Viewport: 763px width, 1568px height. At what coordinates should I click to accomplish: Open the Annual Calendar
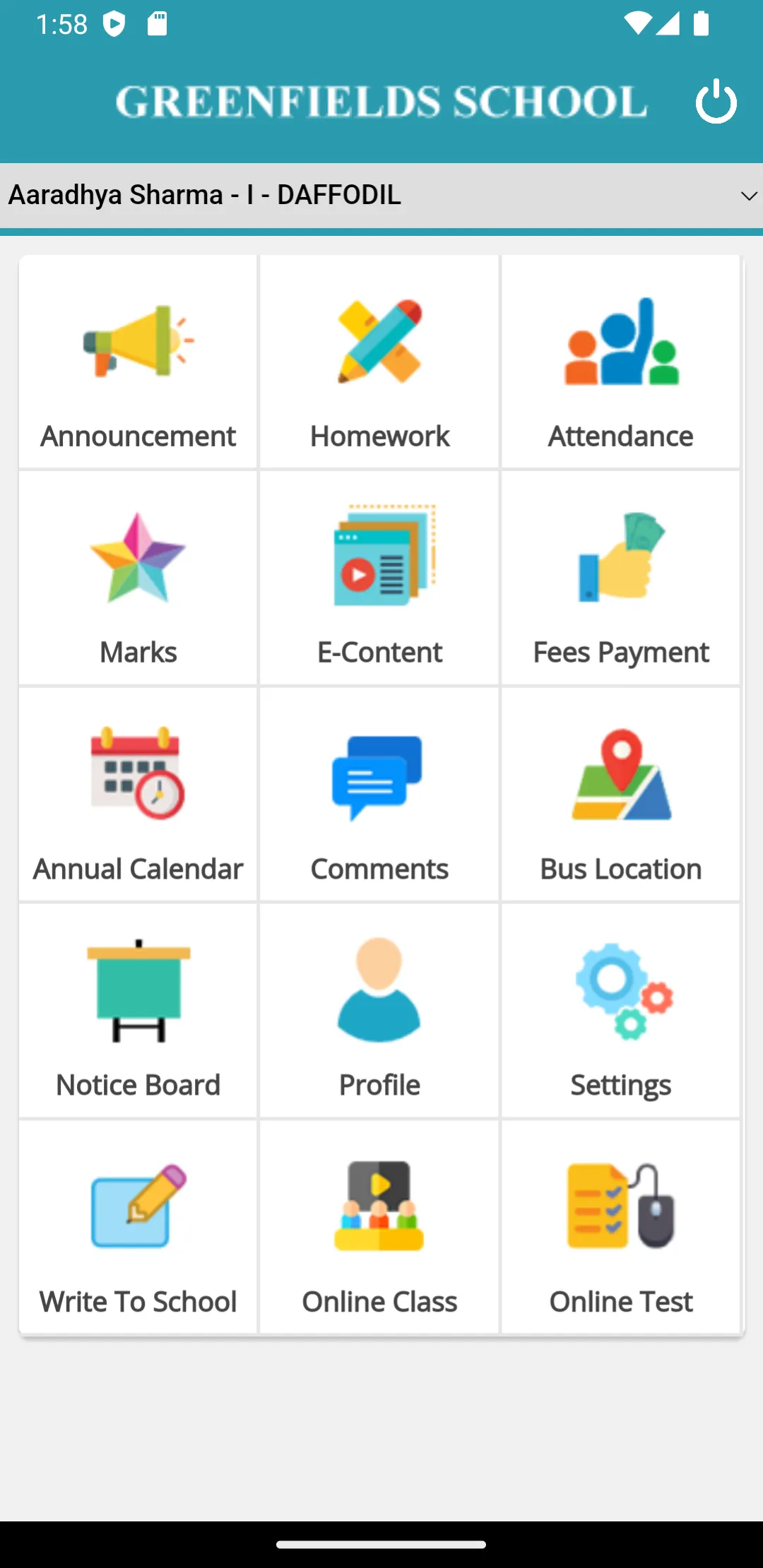click(138, 795)
